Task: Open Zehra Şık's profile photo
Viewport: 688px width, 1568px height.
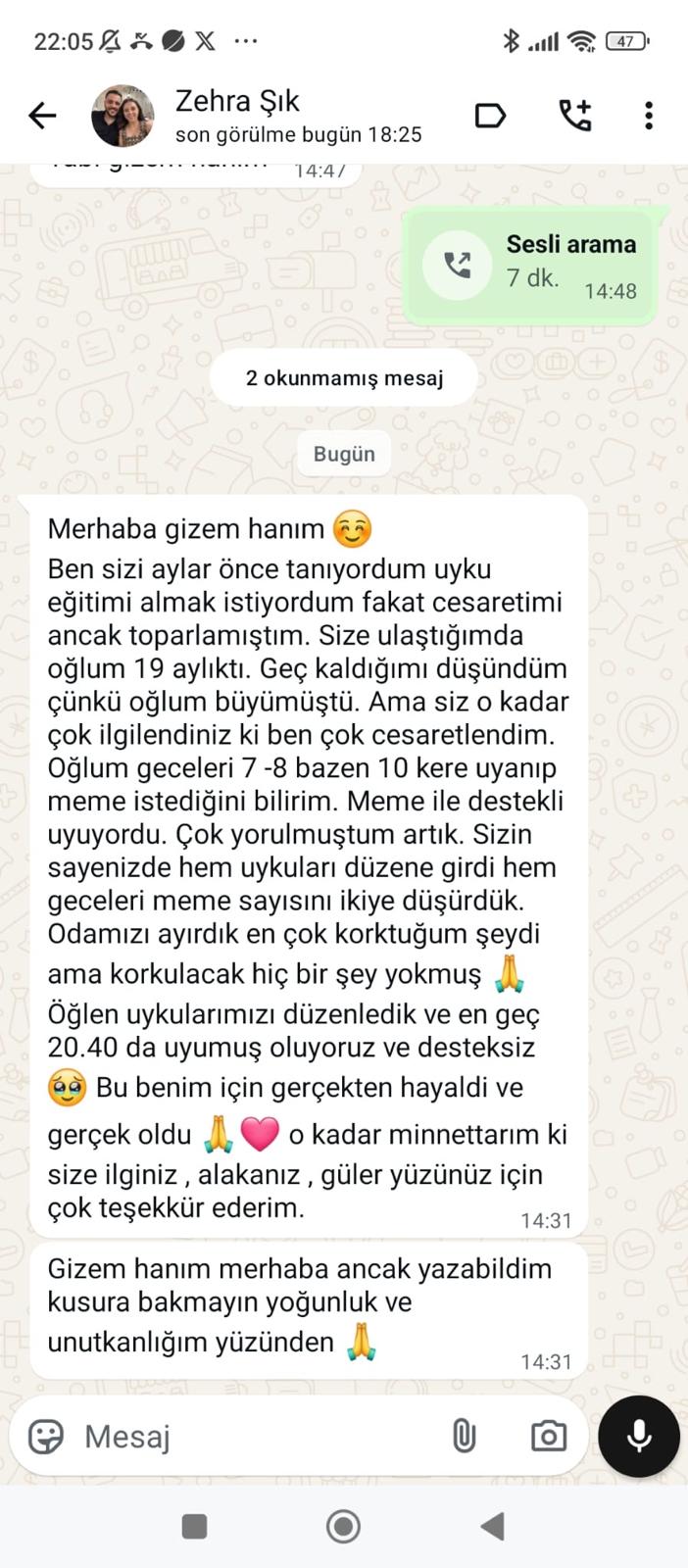Action: (123, 116)
